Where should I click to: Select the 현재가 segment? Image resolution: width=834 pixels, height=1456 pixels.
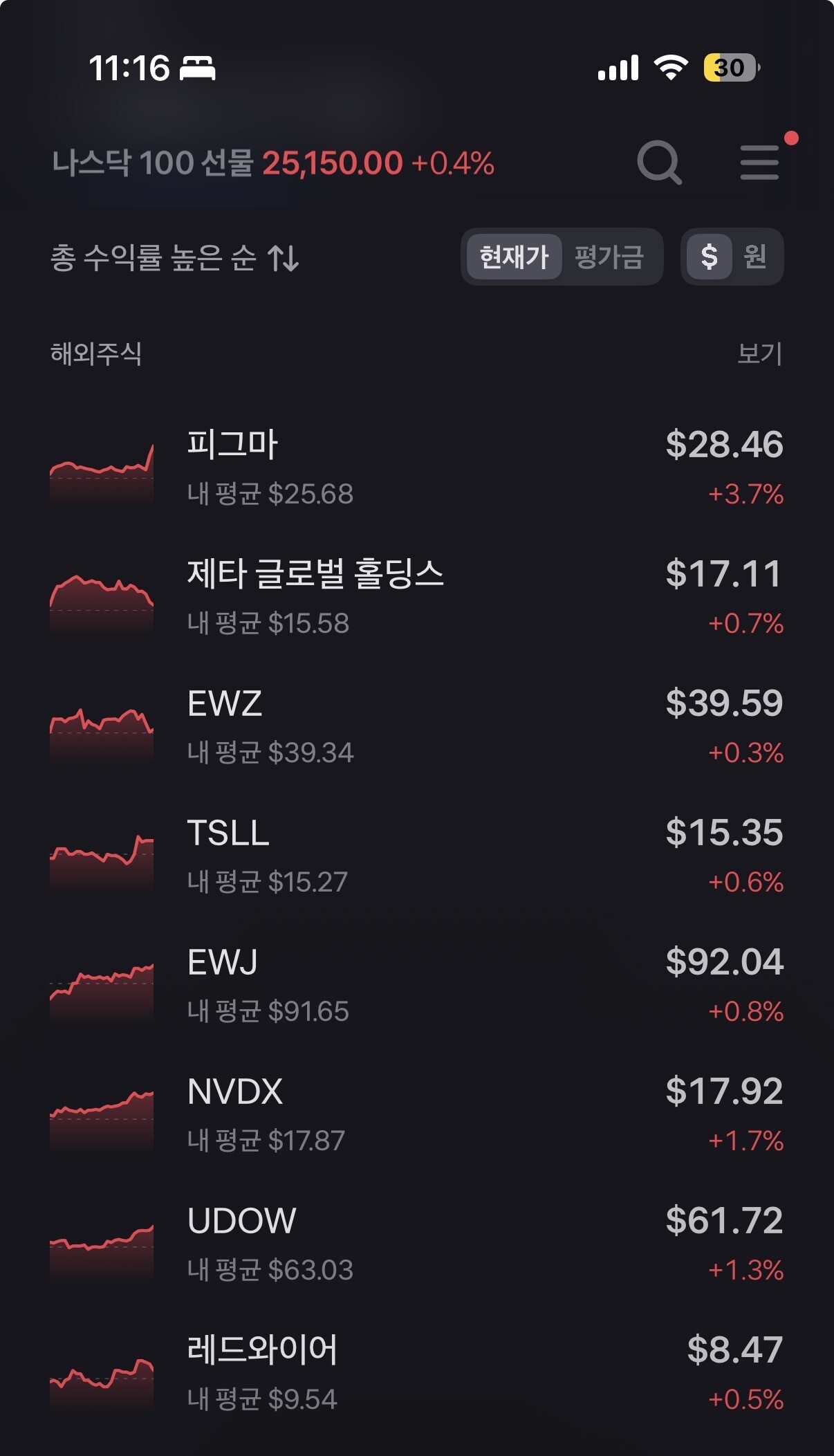514,257
